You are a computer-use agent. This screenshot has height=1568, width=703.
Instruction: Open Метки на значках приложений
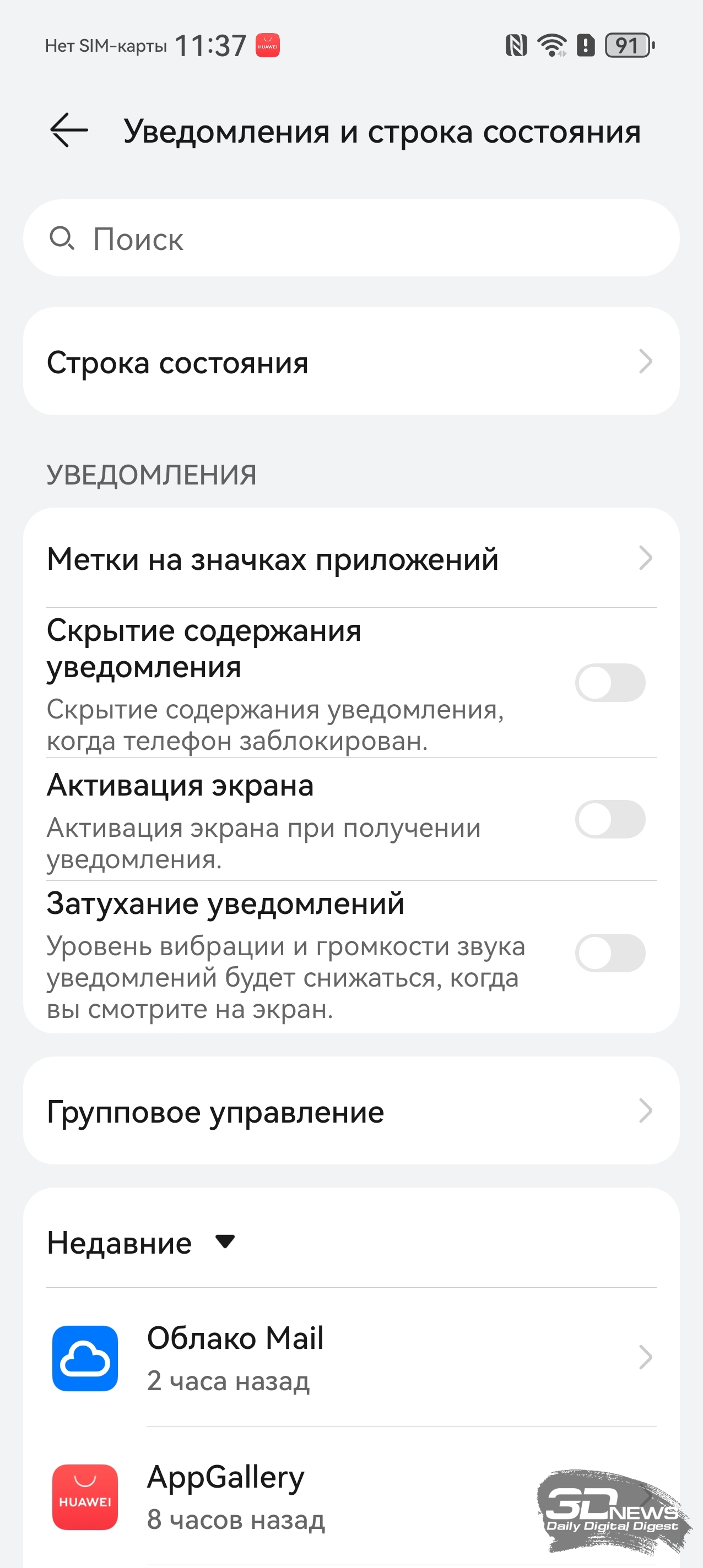(x=351, y=558)
